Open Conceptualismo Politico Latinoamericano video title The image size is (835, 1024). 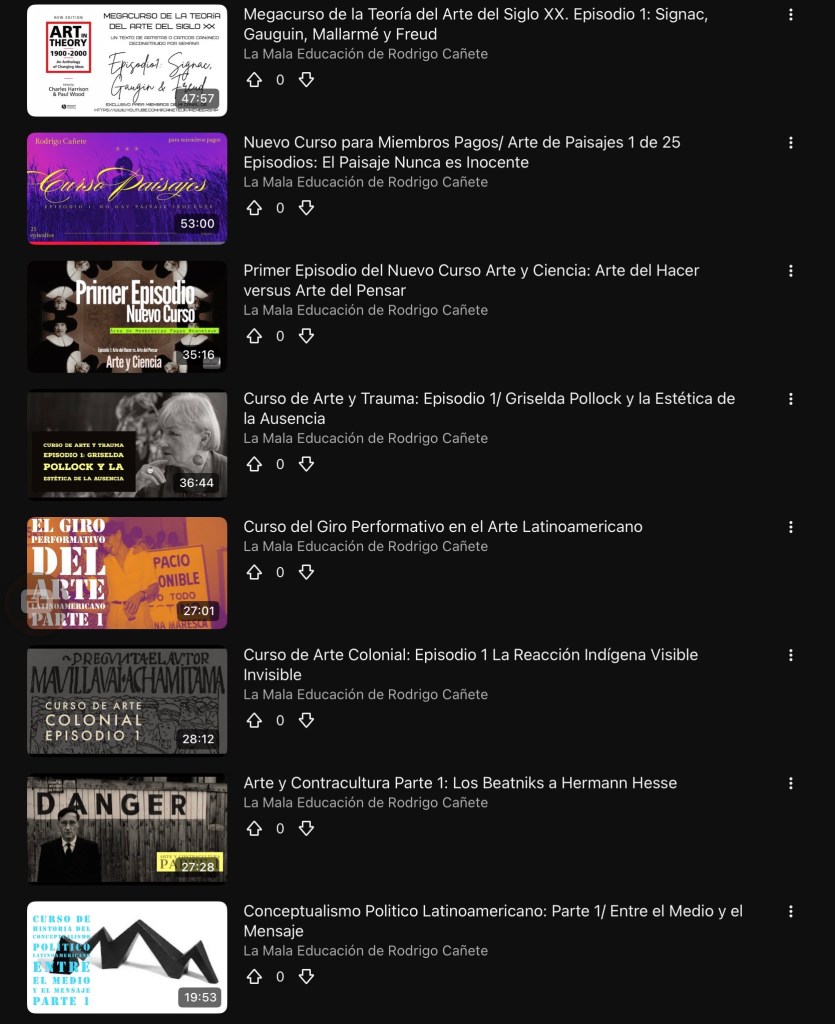coord(492,921)
